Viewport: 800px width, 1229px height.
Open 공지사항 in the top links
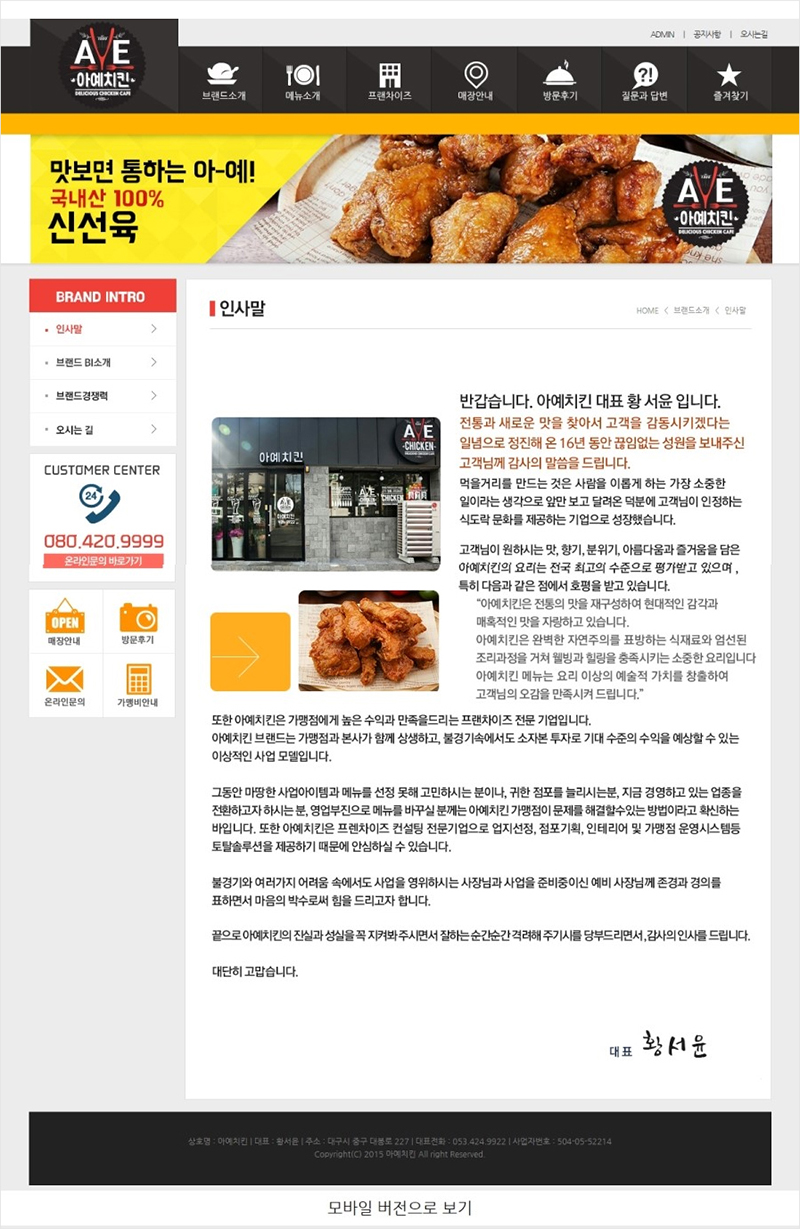tap(707, 34)
